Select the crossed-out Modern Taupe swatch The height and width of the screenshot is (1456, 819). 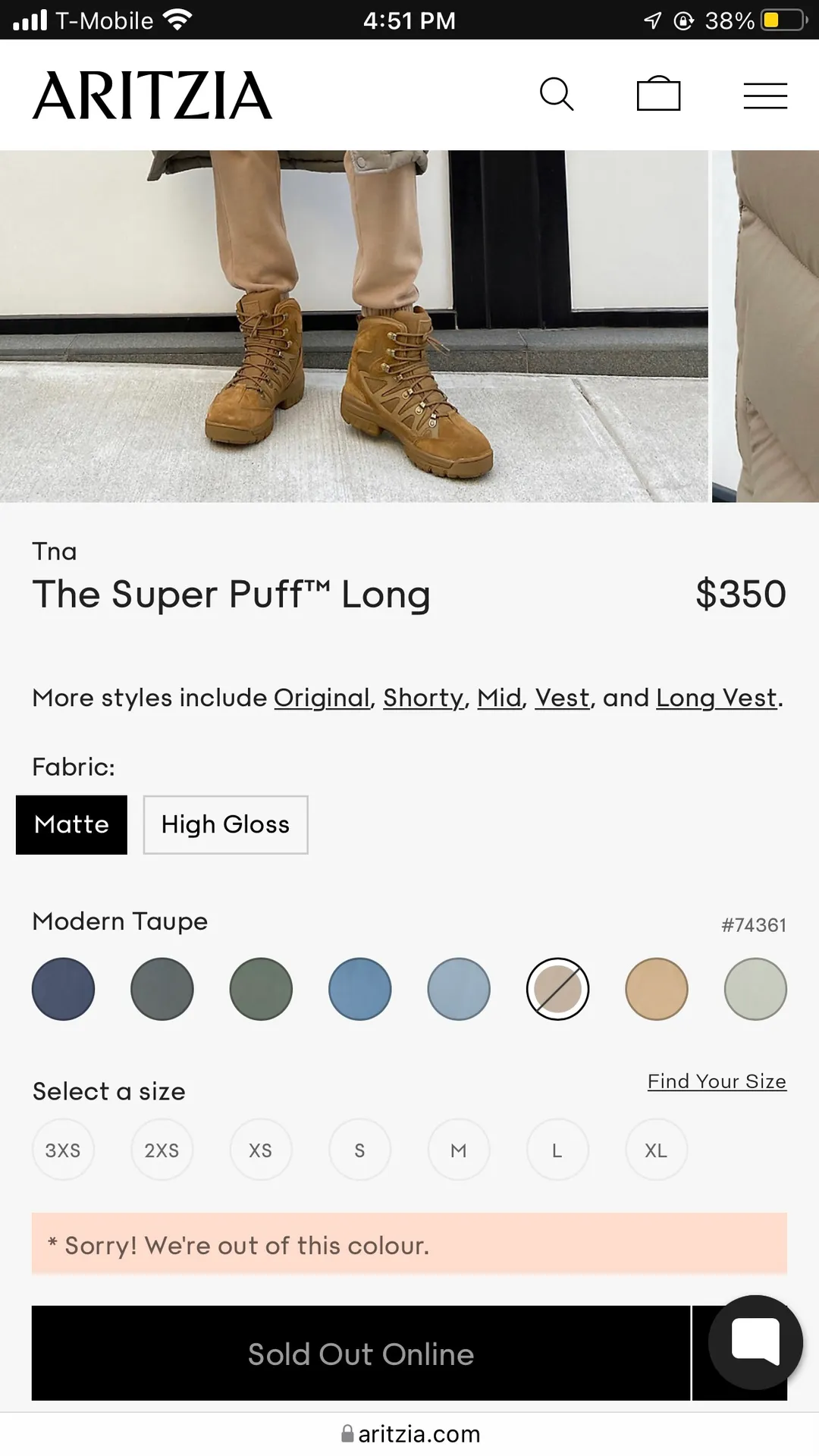click(557, 989)
